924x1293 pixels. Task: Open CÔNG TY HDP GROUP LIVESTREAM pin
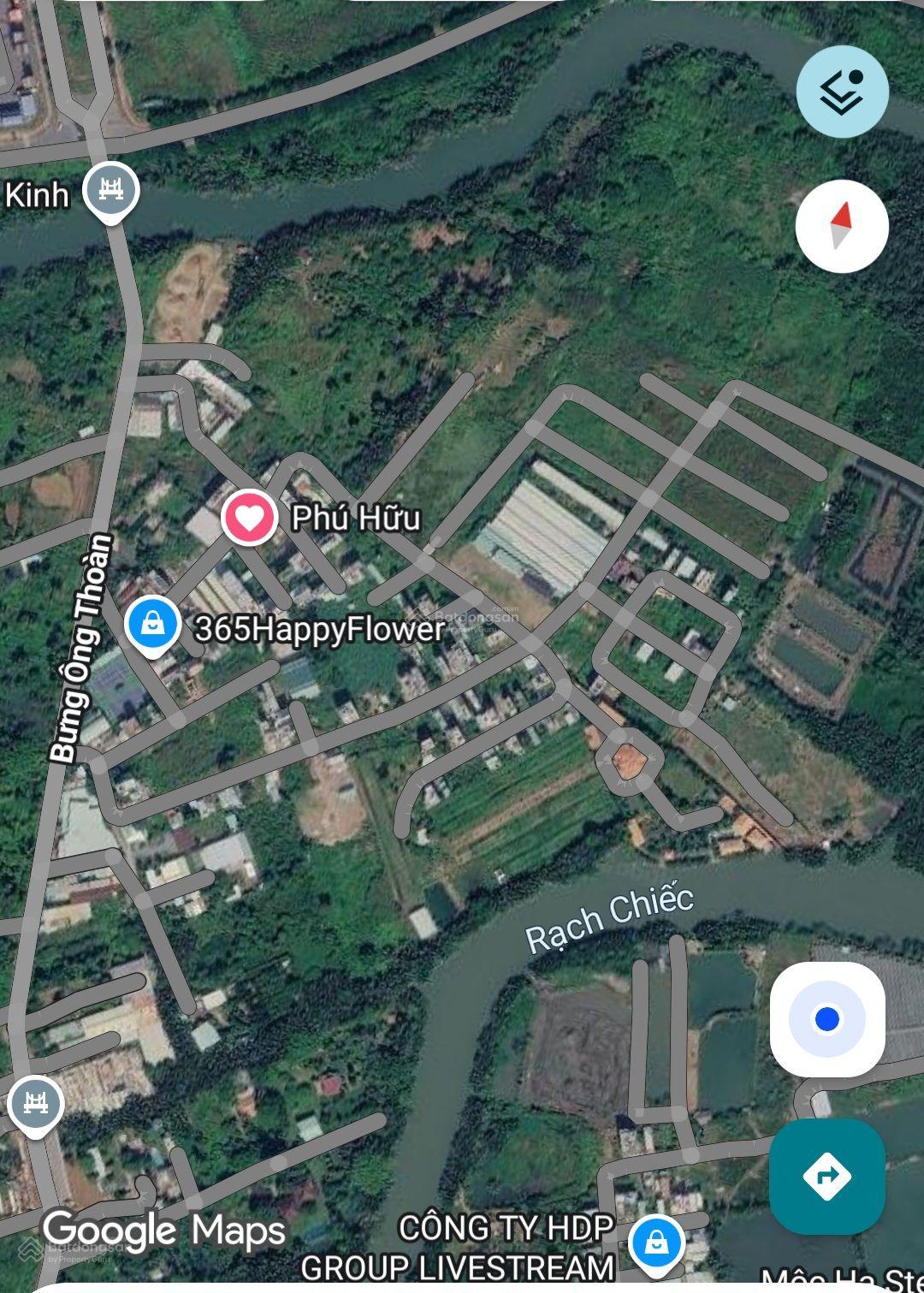tap(656, 1243)
